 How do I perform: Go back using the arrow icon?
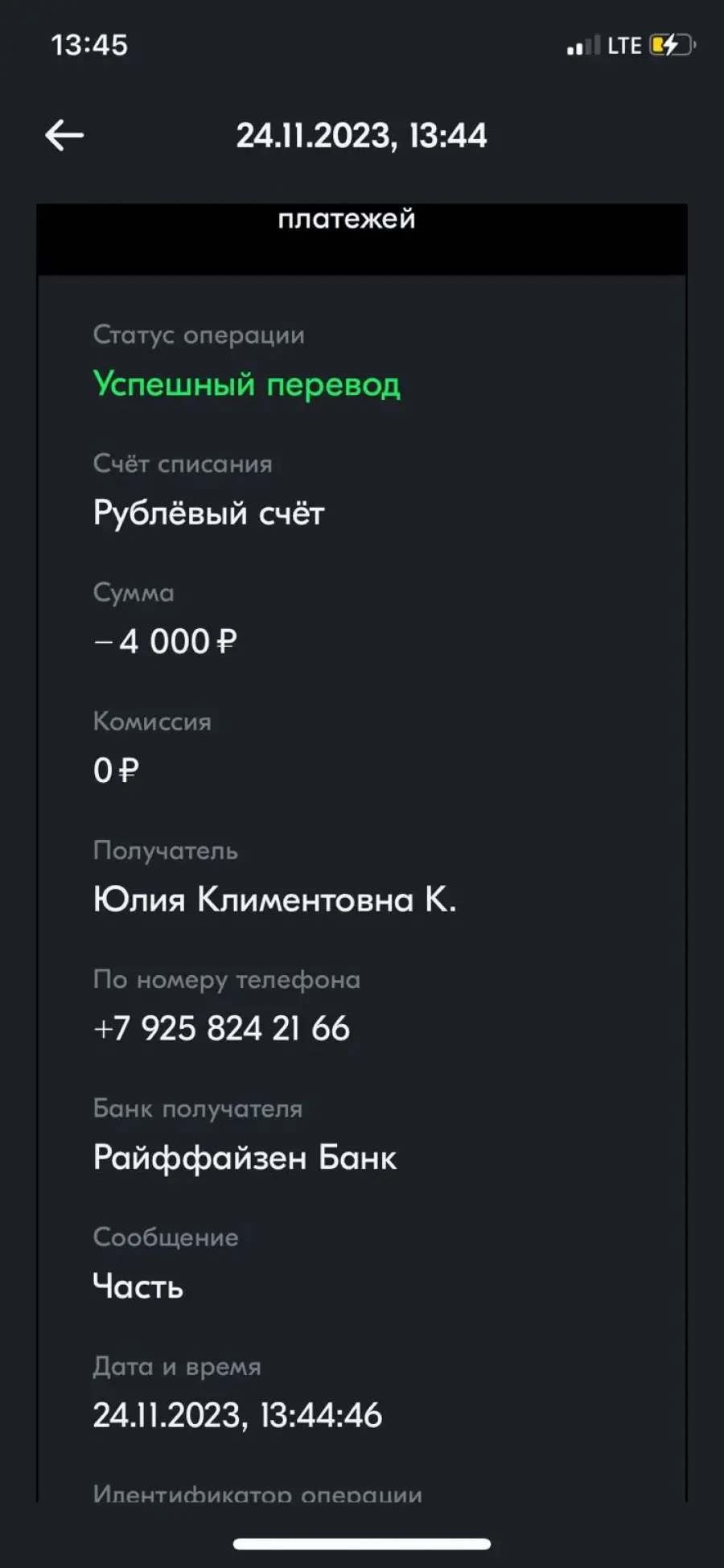64,135
